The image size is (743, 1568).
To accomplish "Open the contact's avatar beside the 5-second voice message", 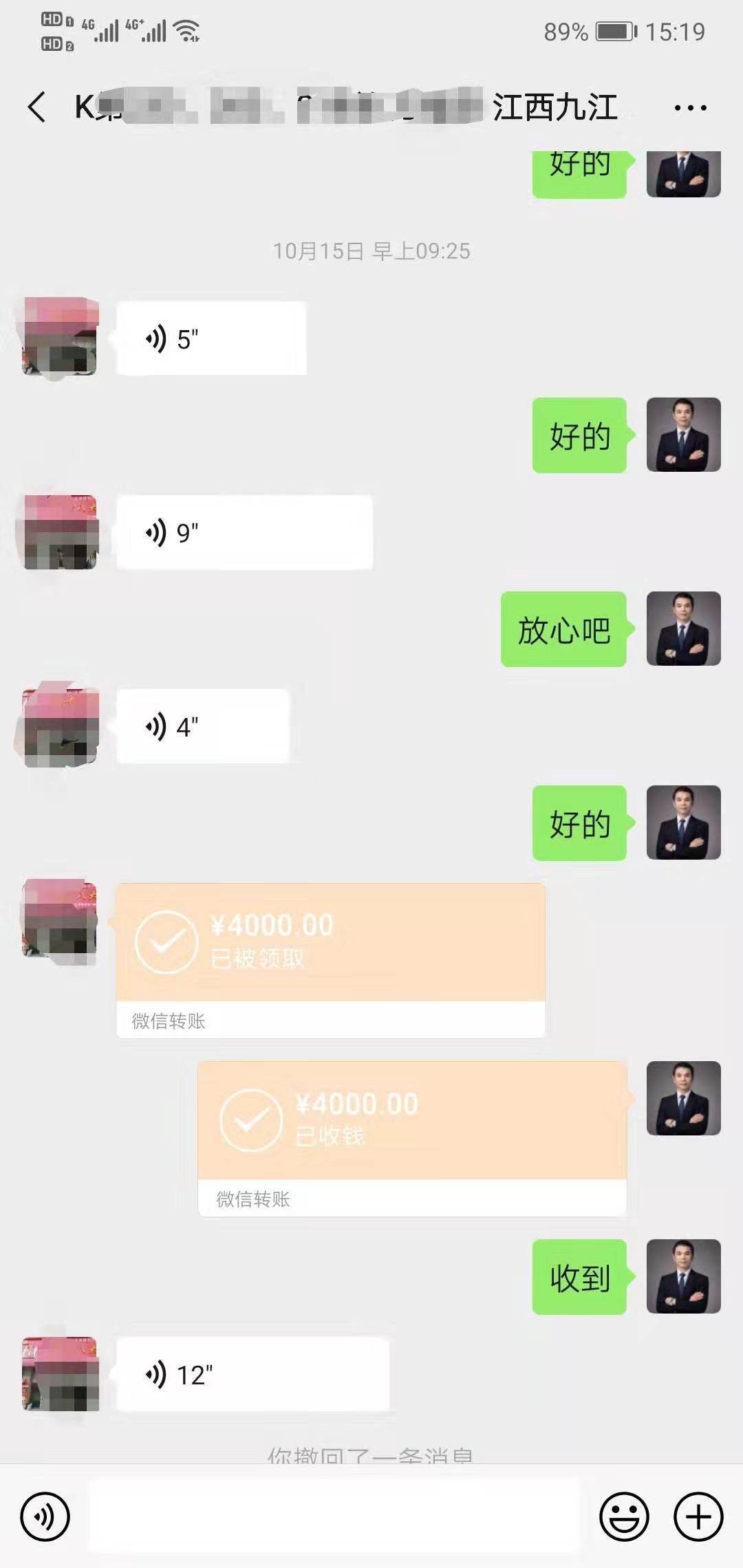I will click(x=61, y=337).
